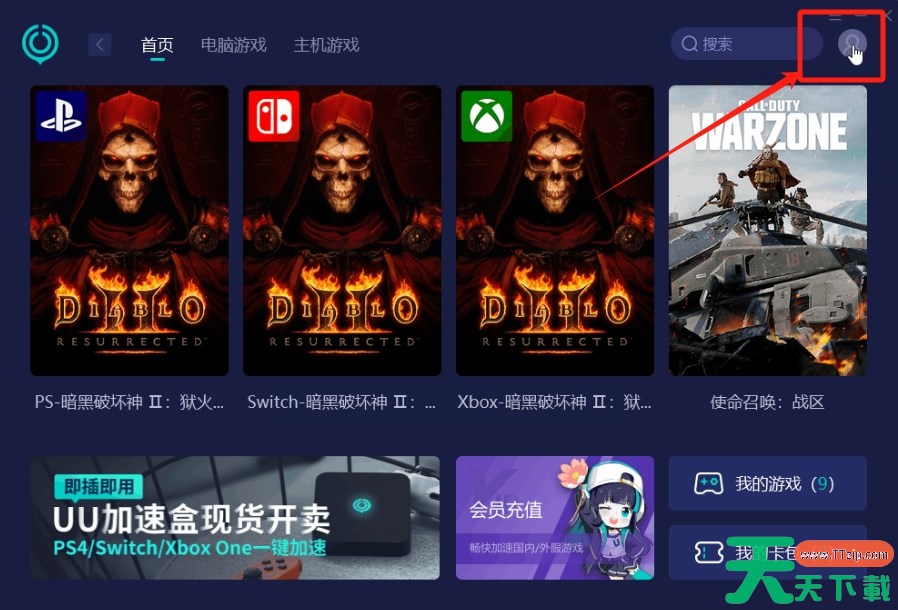Open PS-暗黑破坏神 II game card
This screenshot has height=610, width=898.
129,230
